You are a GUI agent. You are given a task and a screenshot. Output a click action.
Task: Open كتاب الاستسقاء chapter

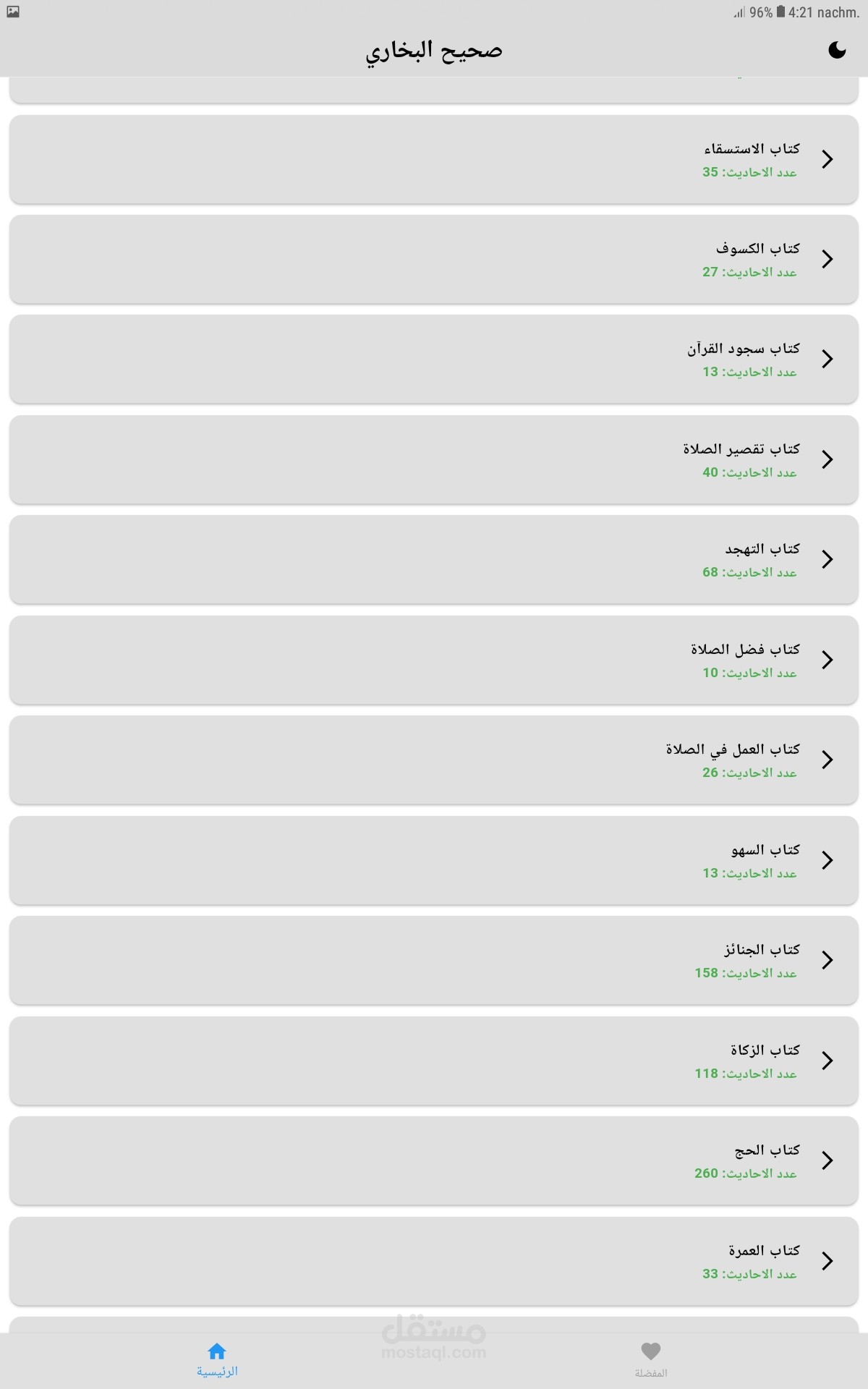point(434,160)
